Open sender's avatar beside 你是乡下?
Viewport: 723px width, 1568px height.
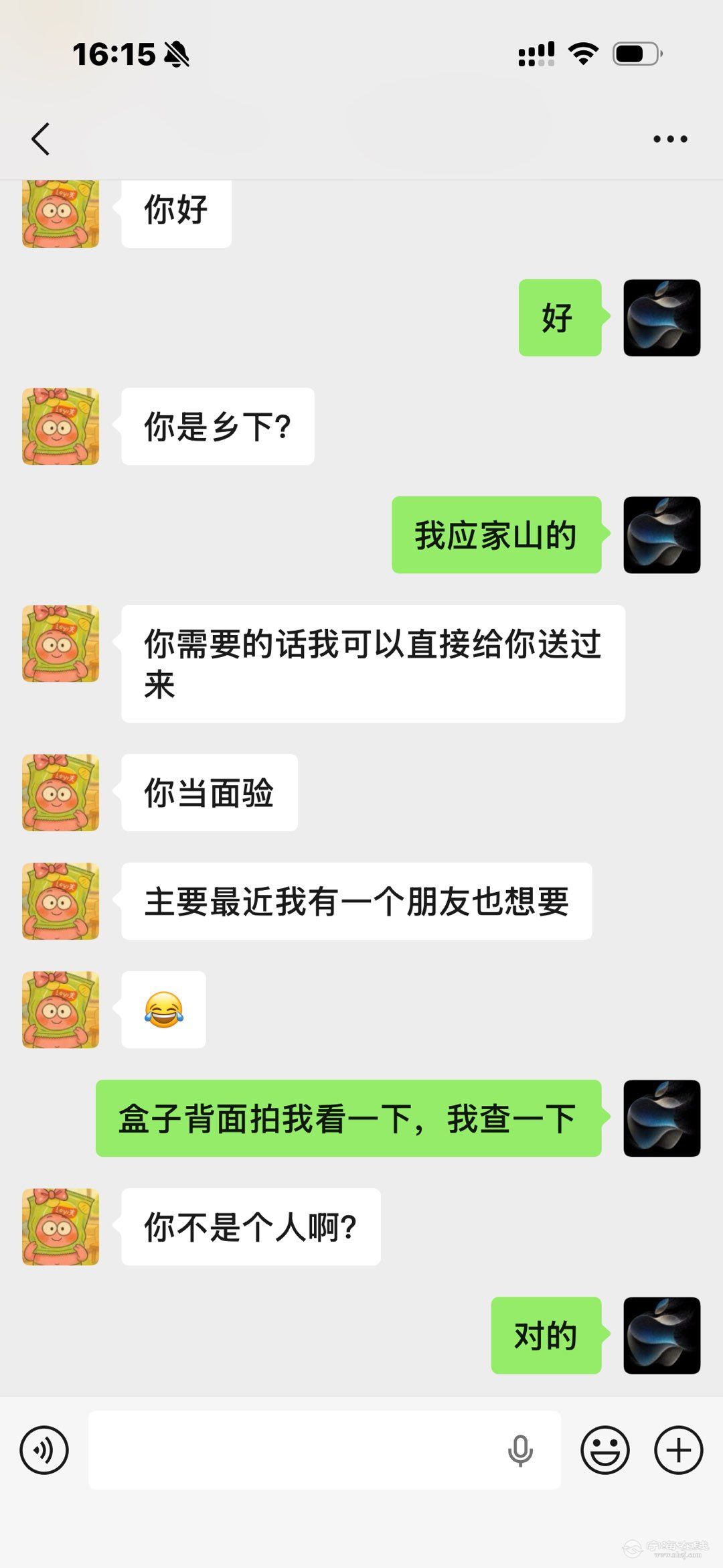(61, 426)
